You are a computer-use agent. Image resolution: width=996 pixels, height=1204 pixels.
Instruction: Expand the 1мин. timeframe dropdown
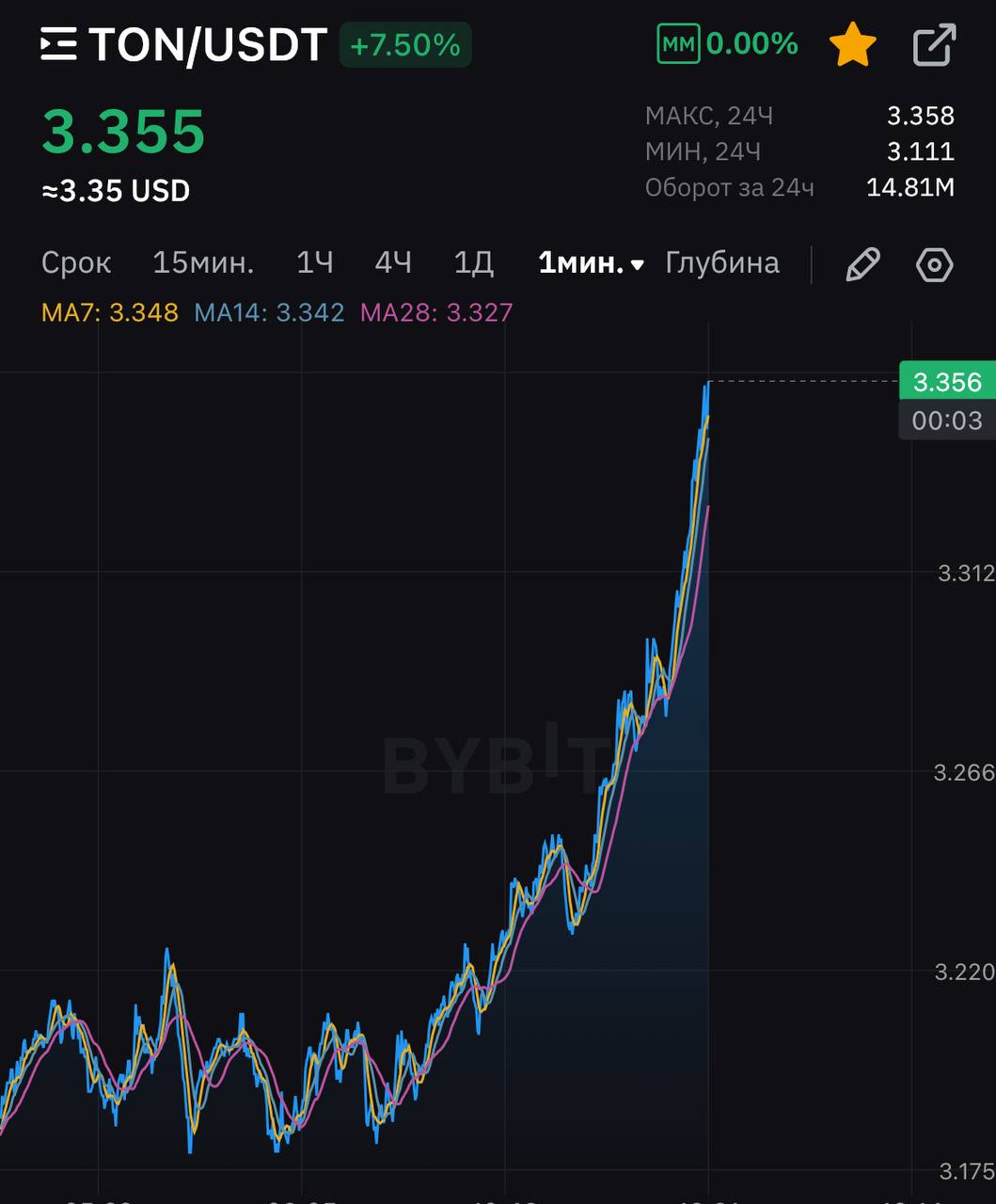click(591, 263)
